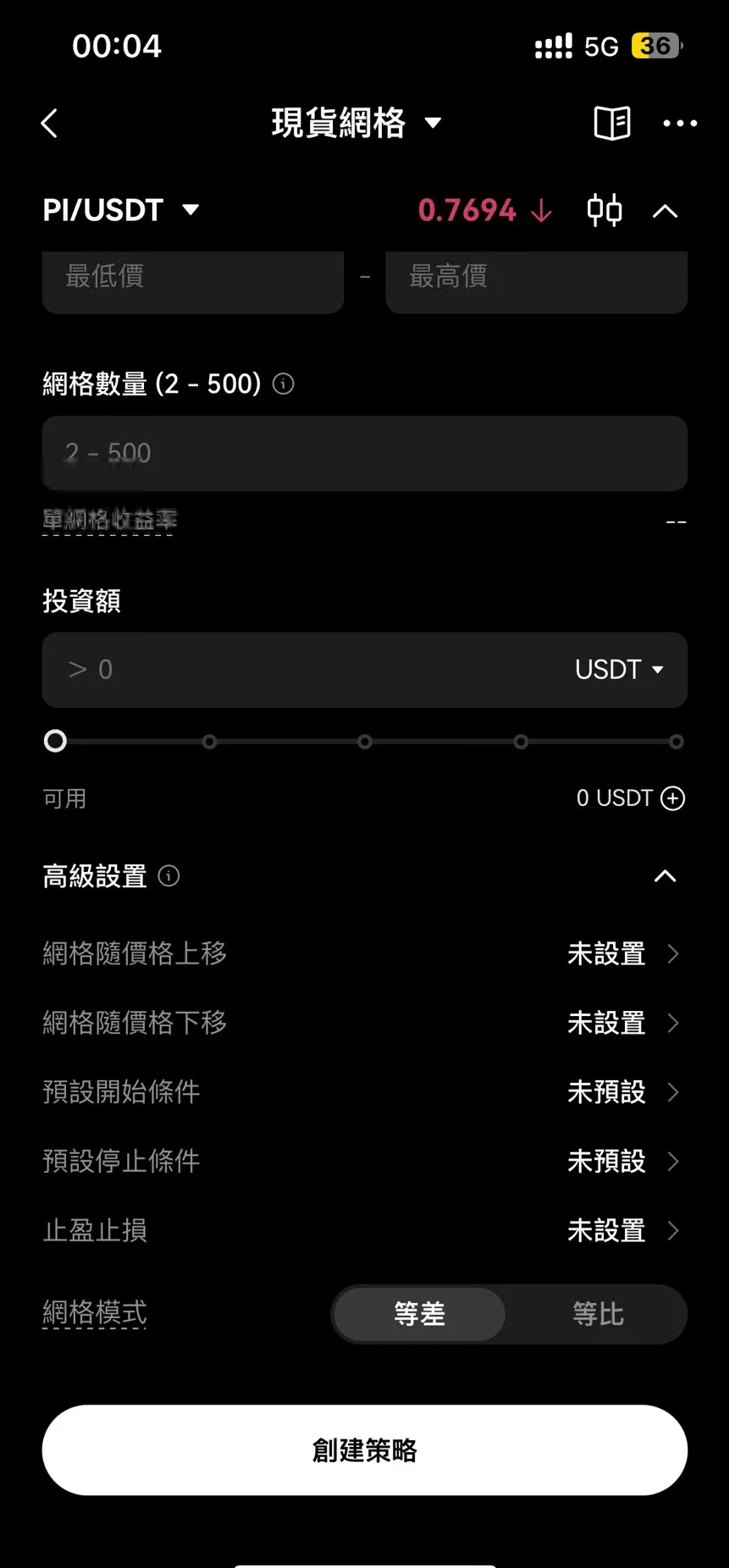Tap the back arrow to exit
The height and width of the screenshot is (1568, 729).
pyautogui.click(x=48, y=123)
